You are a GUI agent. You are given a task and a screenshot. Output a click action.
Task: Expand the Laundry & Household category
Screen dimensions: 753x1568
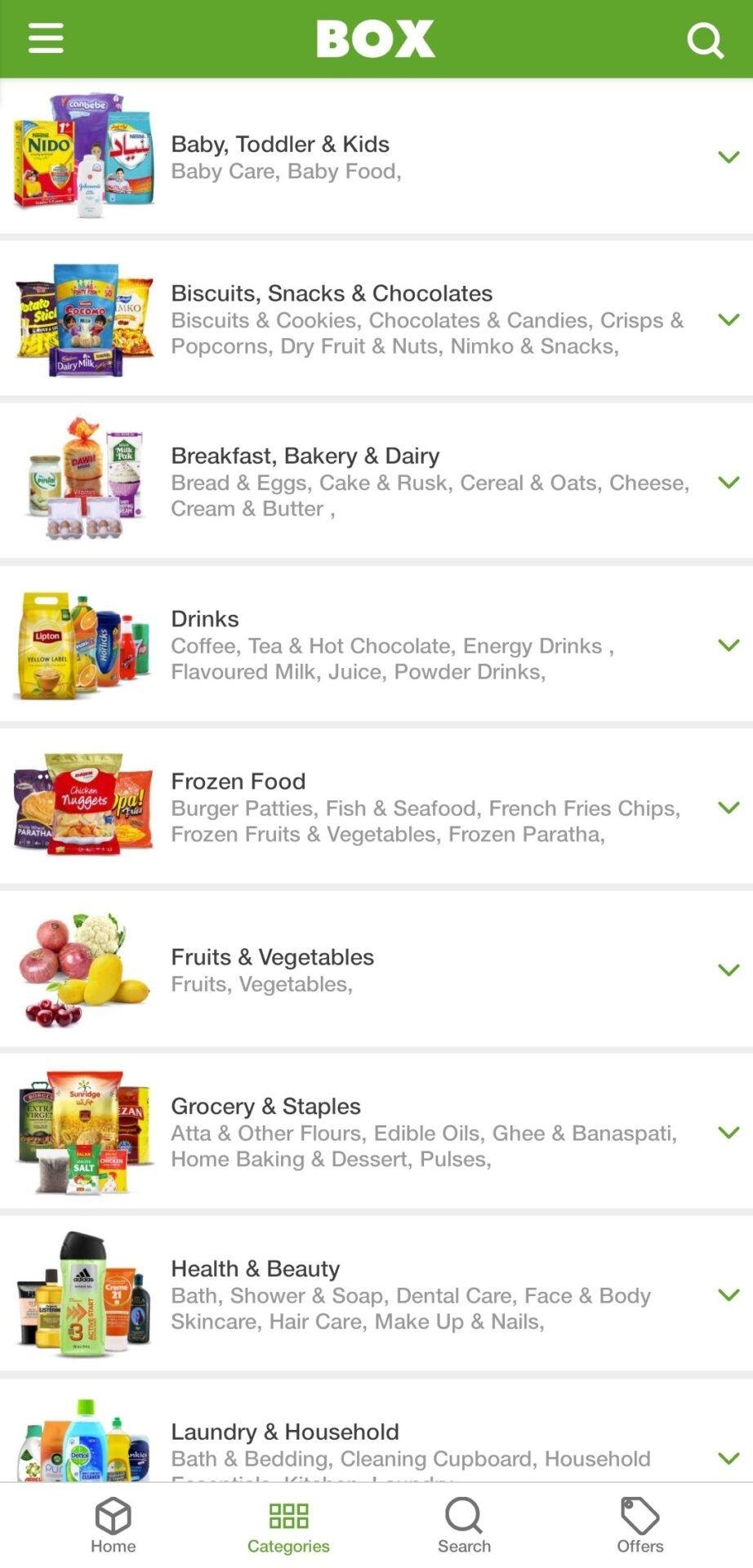(x=728, y=1457)
